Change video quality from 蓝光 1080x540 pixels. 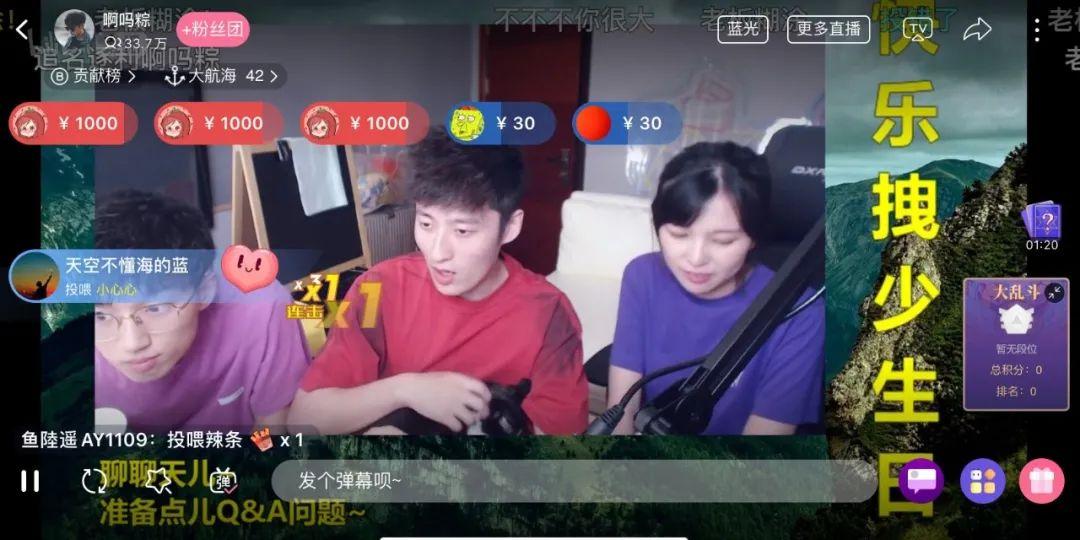coord(743,29)
